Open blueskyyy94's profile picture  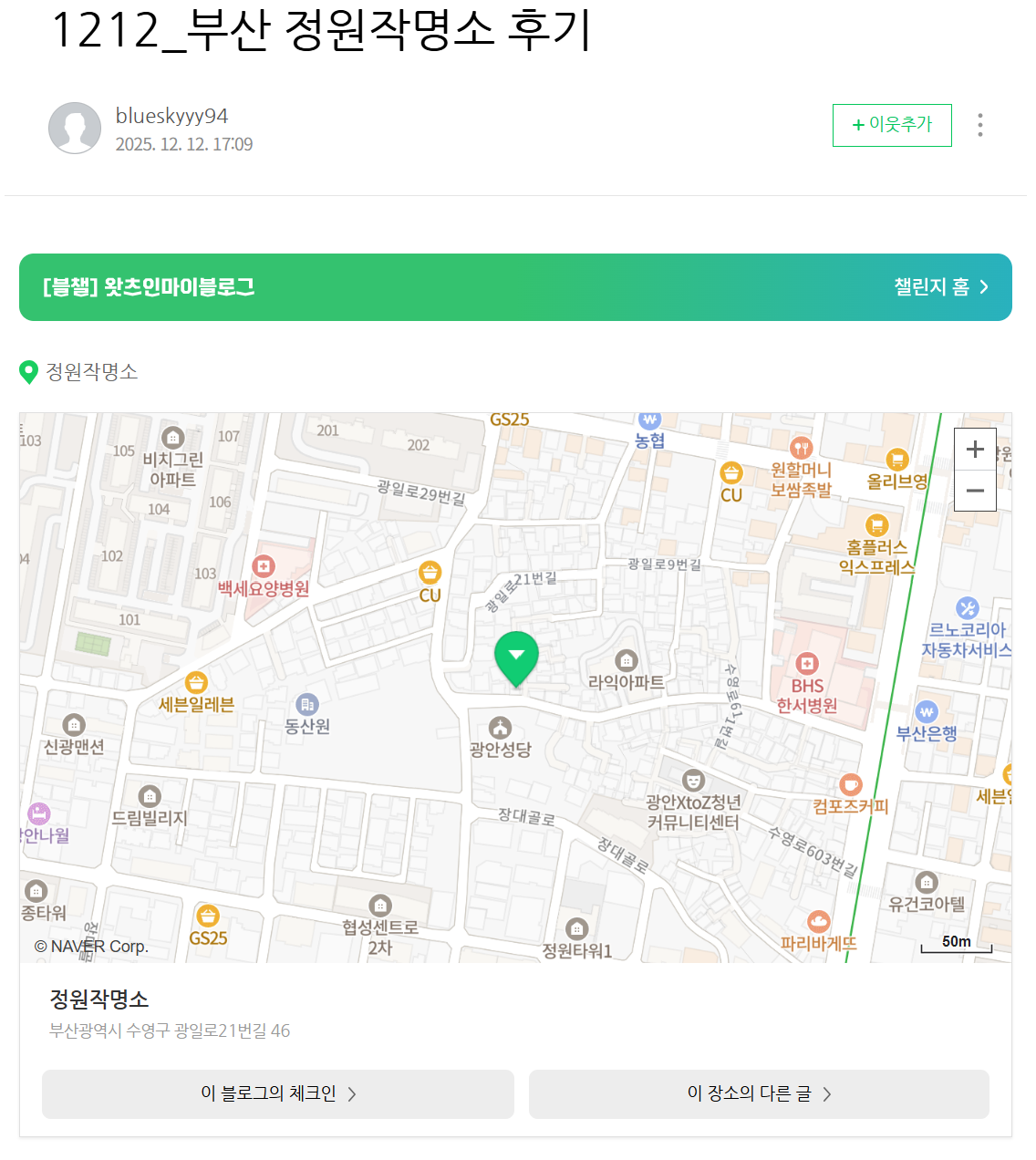pyautogui.click(x=75, y=128)
